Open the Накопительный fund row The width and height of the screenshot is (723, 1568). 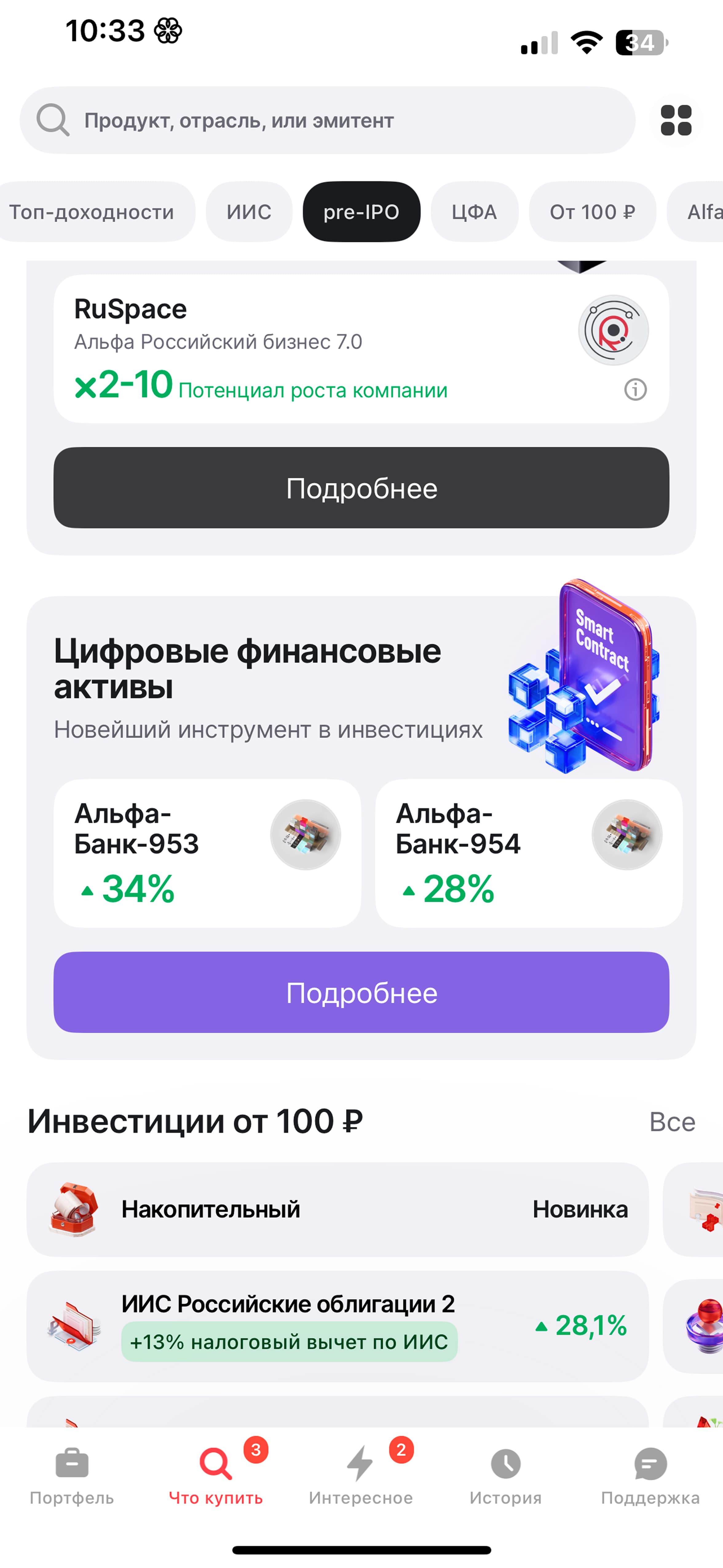pos(337,1209)
